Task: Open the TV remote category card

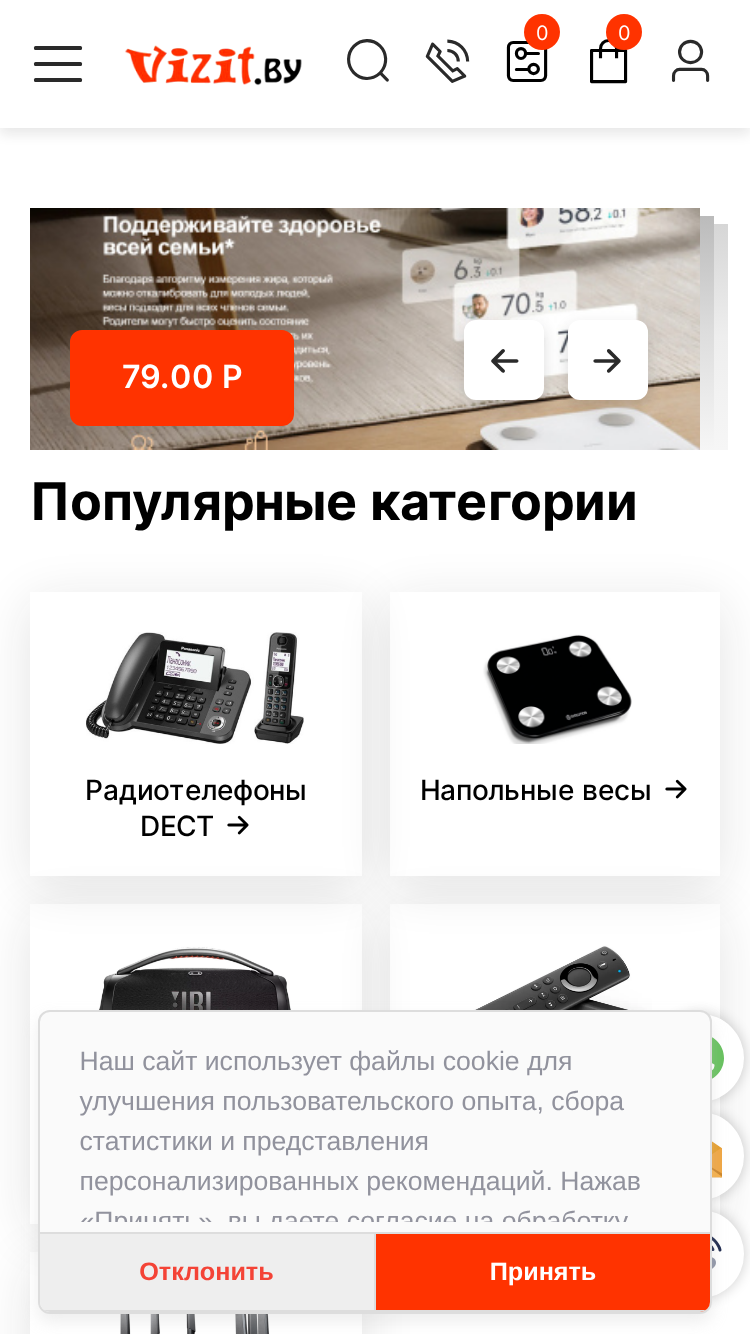Action: (555, 960)
